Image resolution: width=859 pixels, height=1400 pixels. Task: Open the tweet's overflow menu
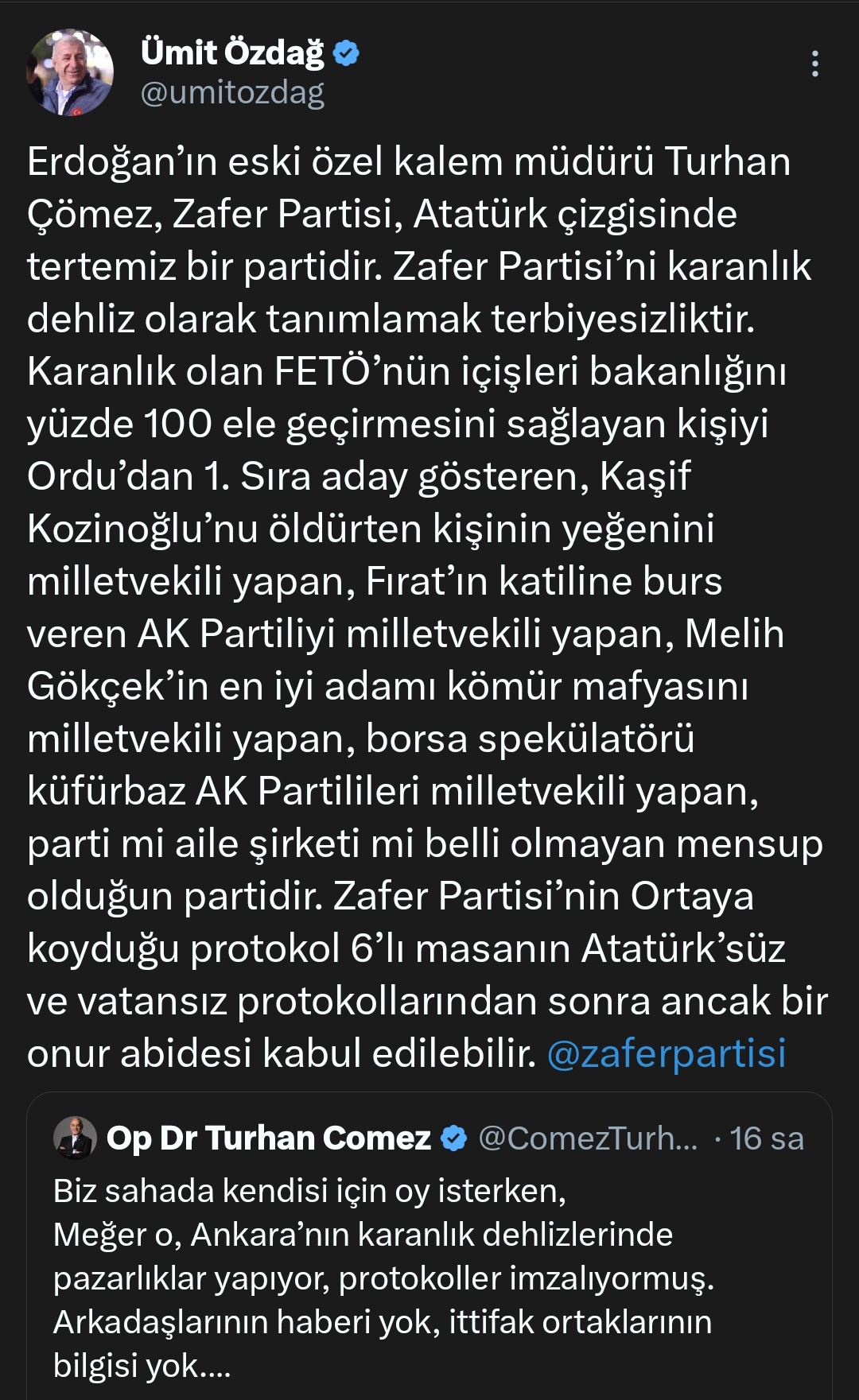[x=814, y=64]
